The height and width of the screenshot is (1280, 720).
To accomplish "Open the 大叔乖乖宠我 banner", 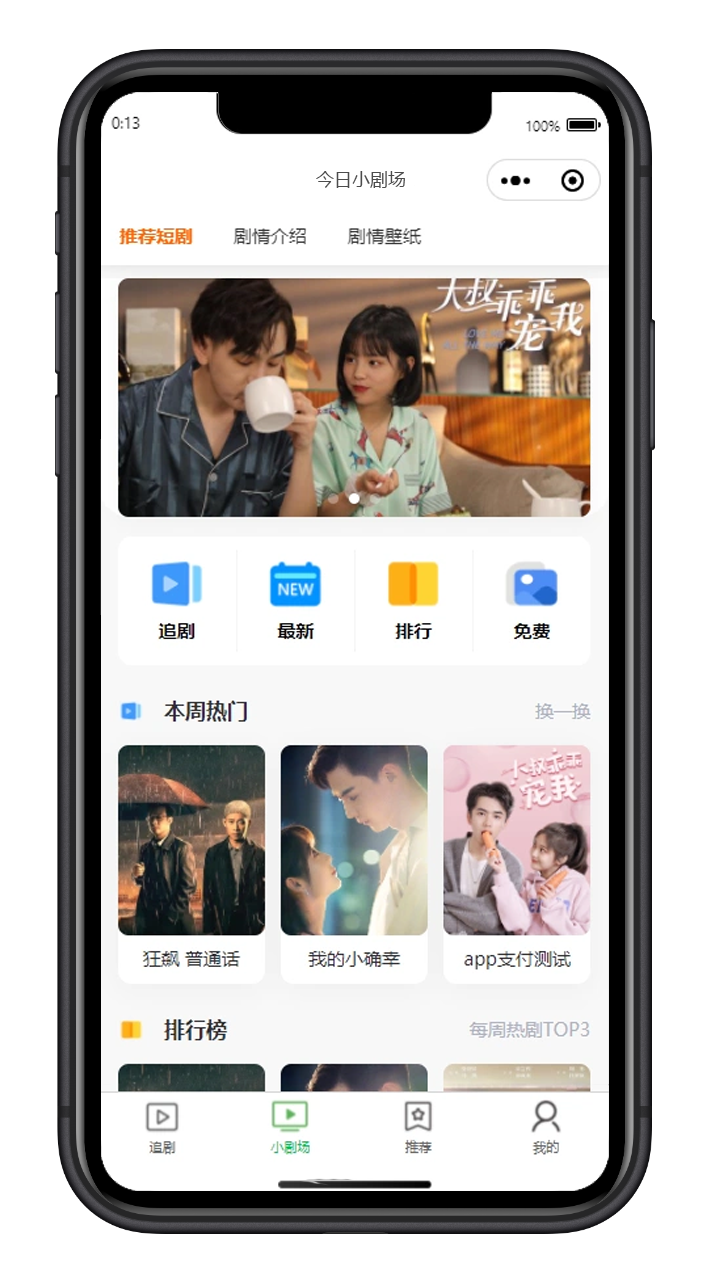I will 354,397.
